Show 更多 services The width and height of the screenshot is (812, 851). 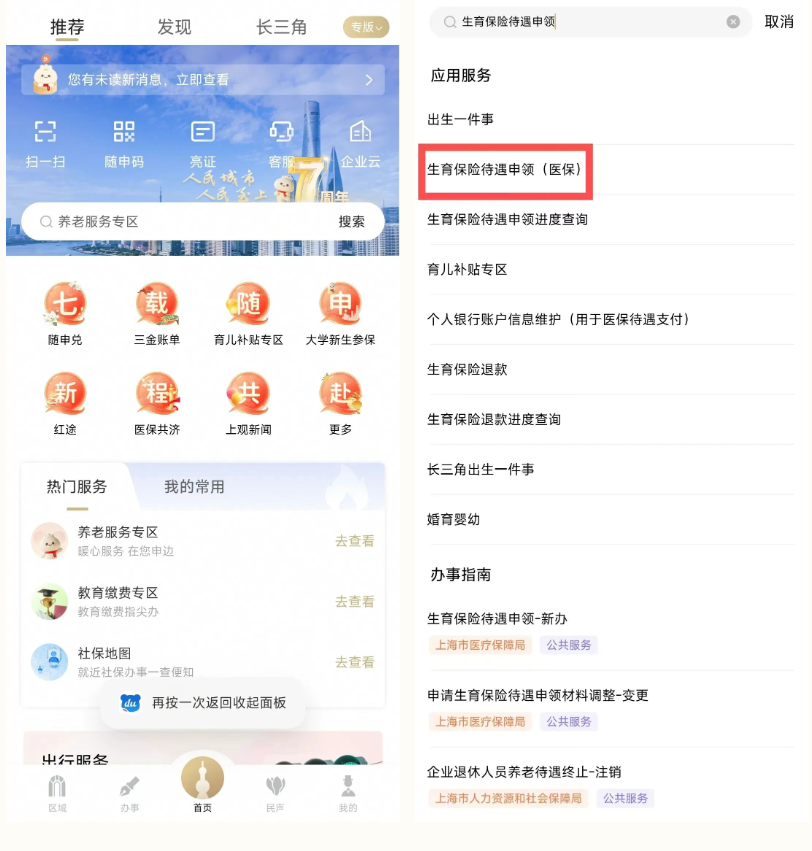point(340,403)
